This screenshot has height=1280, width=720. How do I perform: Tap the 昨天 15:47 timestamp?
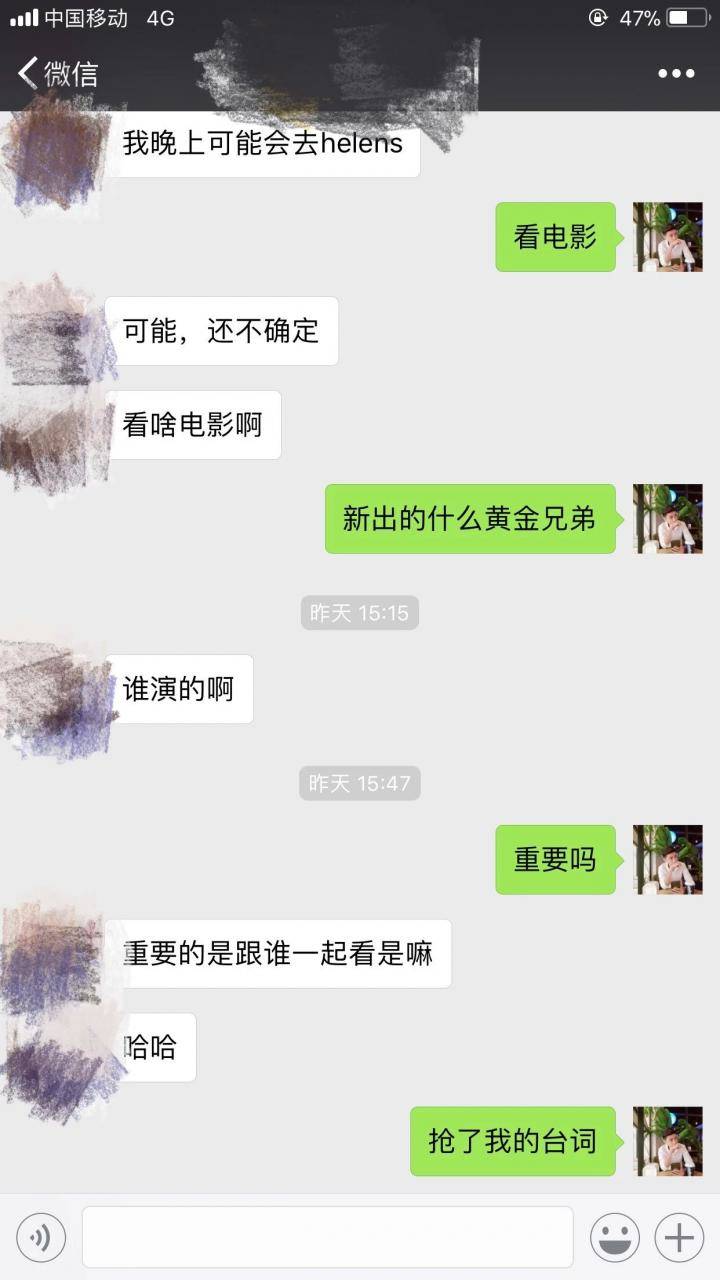[x=359, y=784]
